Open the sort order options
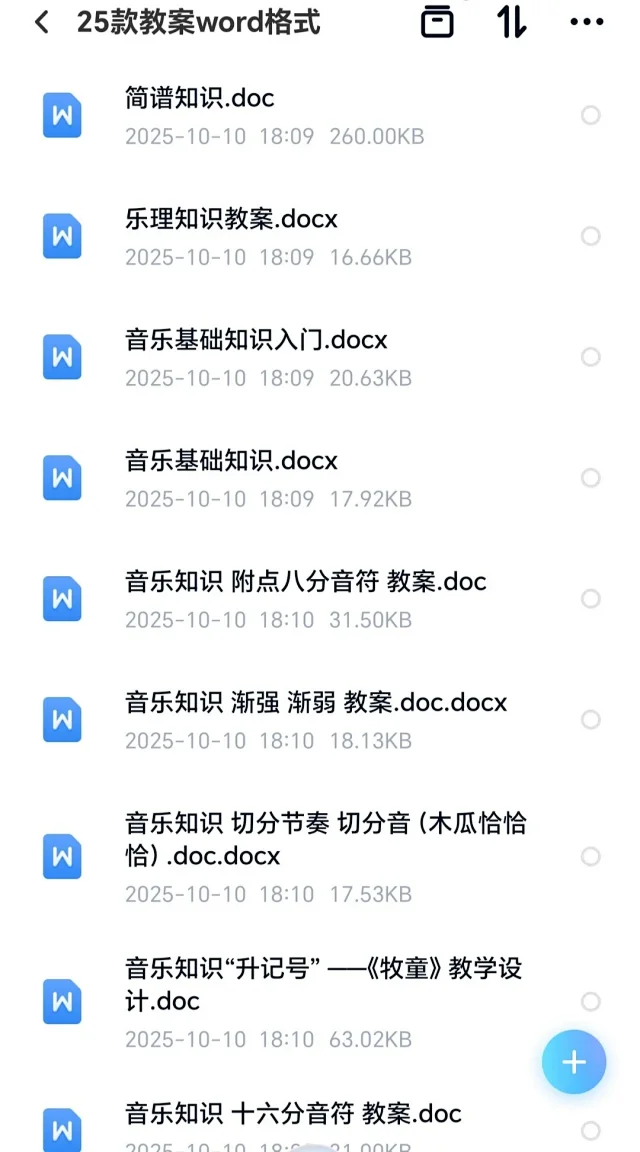This screenshot has width=640, height=1152. click(511, 22)
